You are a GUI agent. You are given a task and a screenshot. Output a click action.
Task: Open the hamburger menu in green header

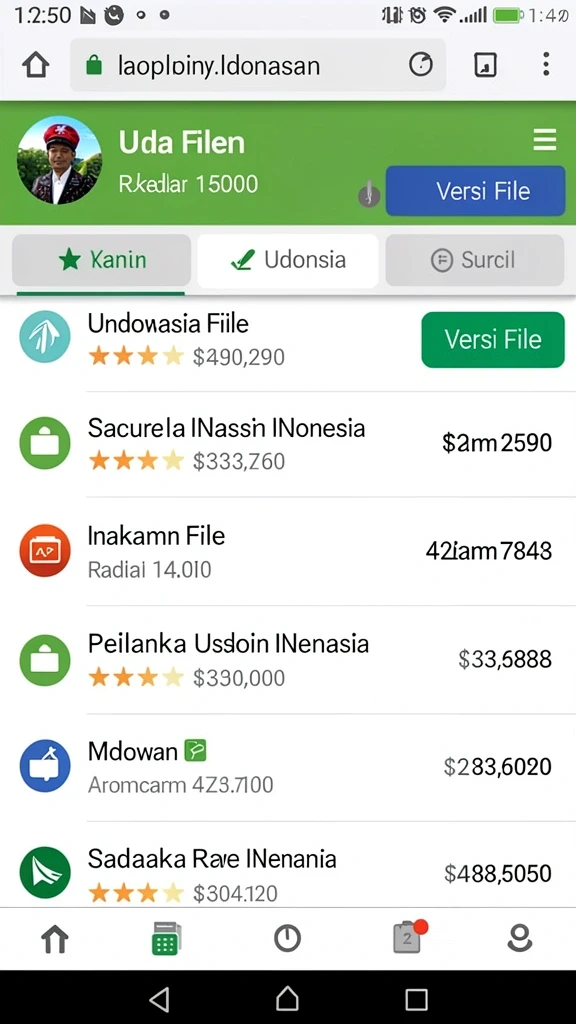545,140
